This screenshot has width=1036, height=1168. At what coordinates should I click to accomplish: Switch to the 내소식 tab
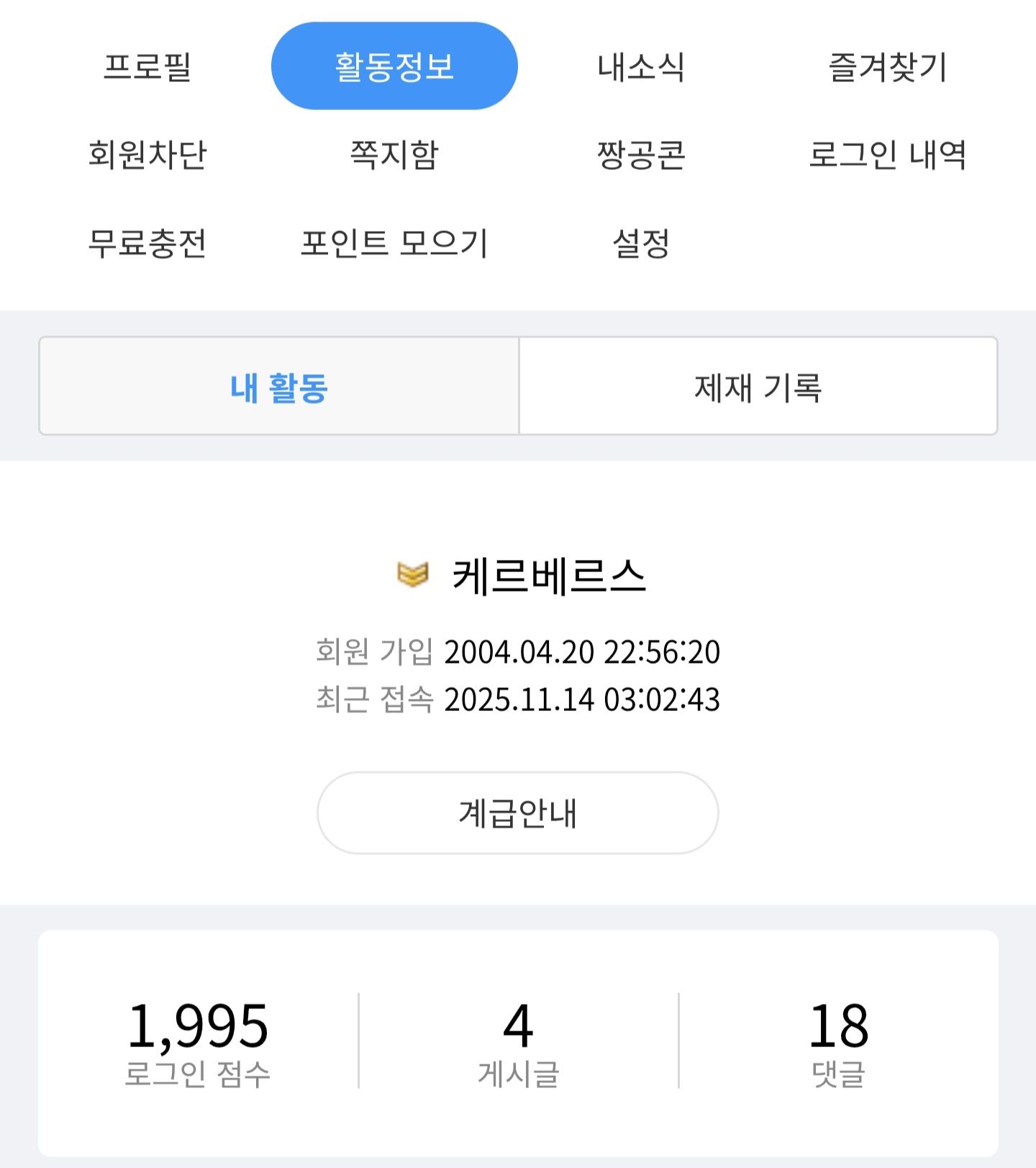pos(641,67)
